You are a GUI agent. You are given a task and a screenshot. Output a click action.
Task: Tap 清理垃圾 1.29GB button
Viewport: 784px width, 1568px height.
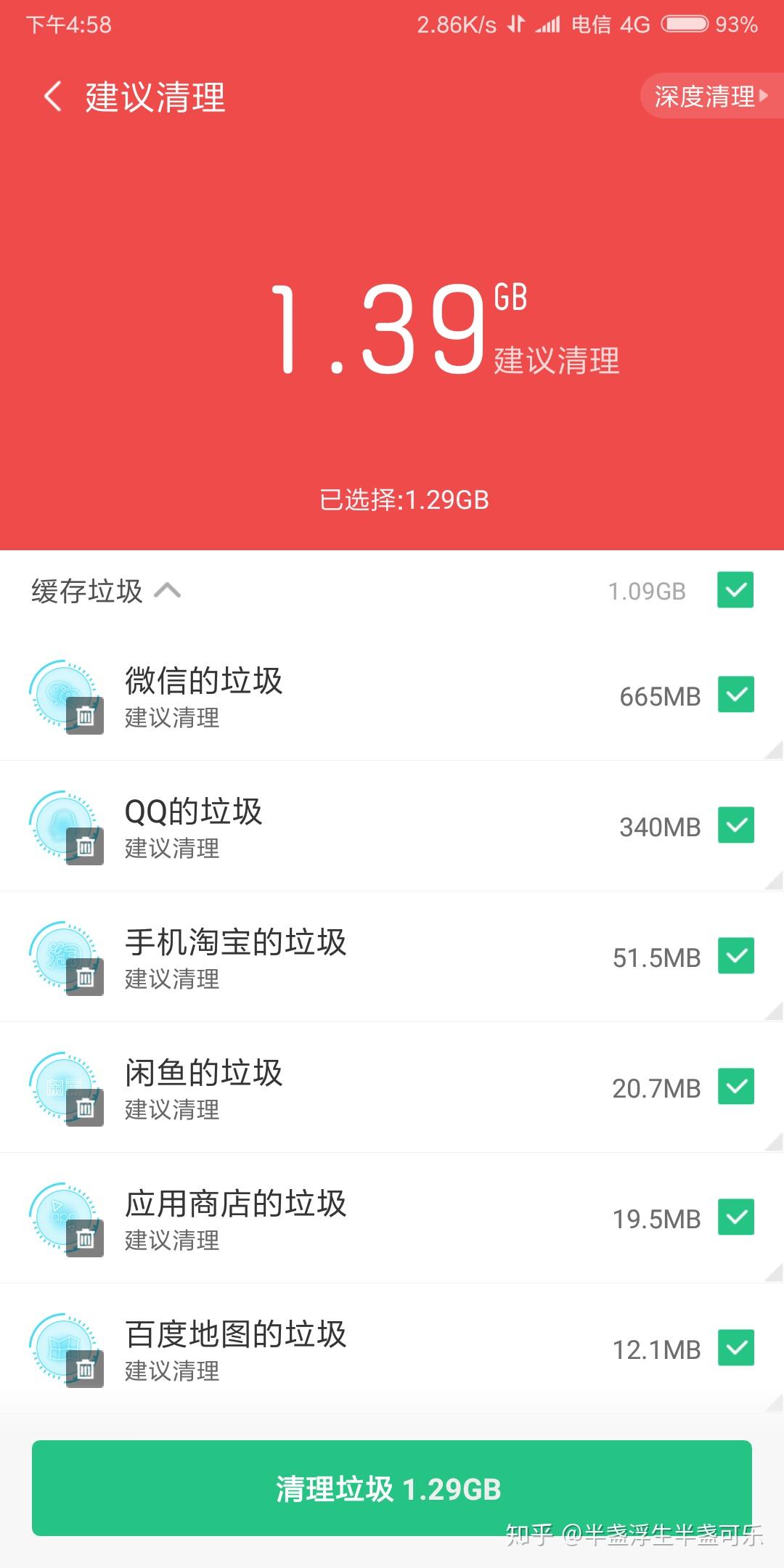click(x=392, y=1488)
